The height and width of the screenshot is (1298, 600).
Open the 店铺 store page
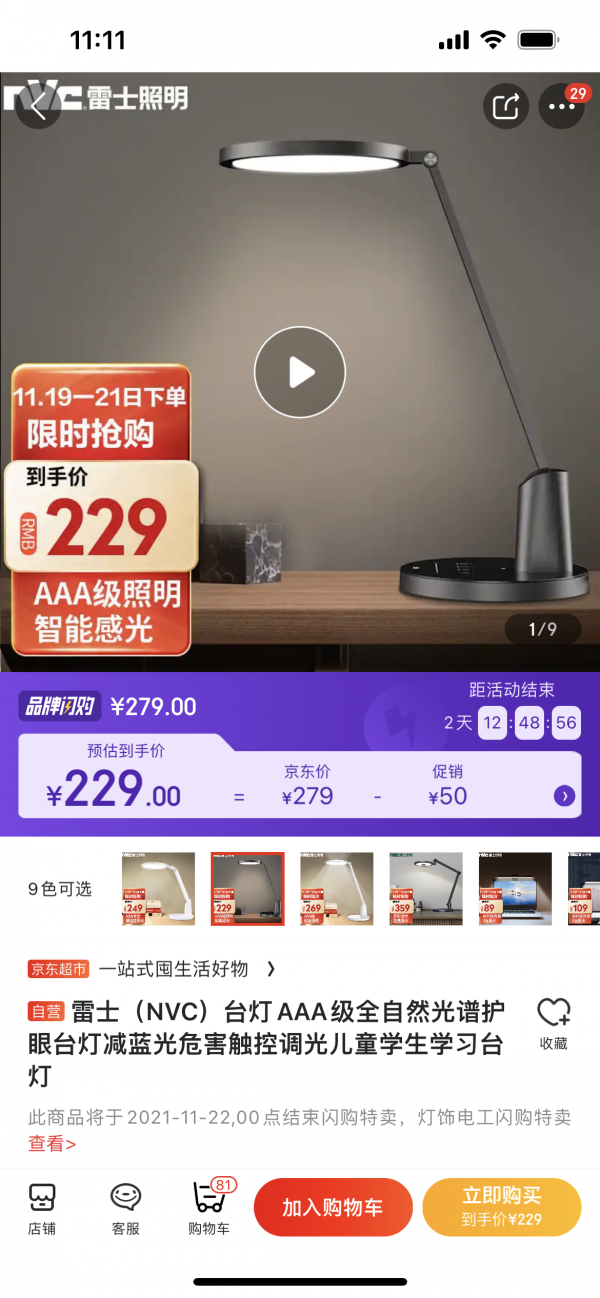click(42, 1208)
